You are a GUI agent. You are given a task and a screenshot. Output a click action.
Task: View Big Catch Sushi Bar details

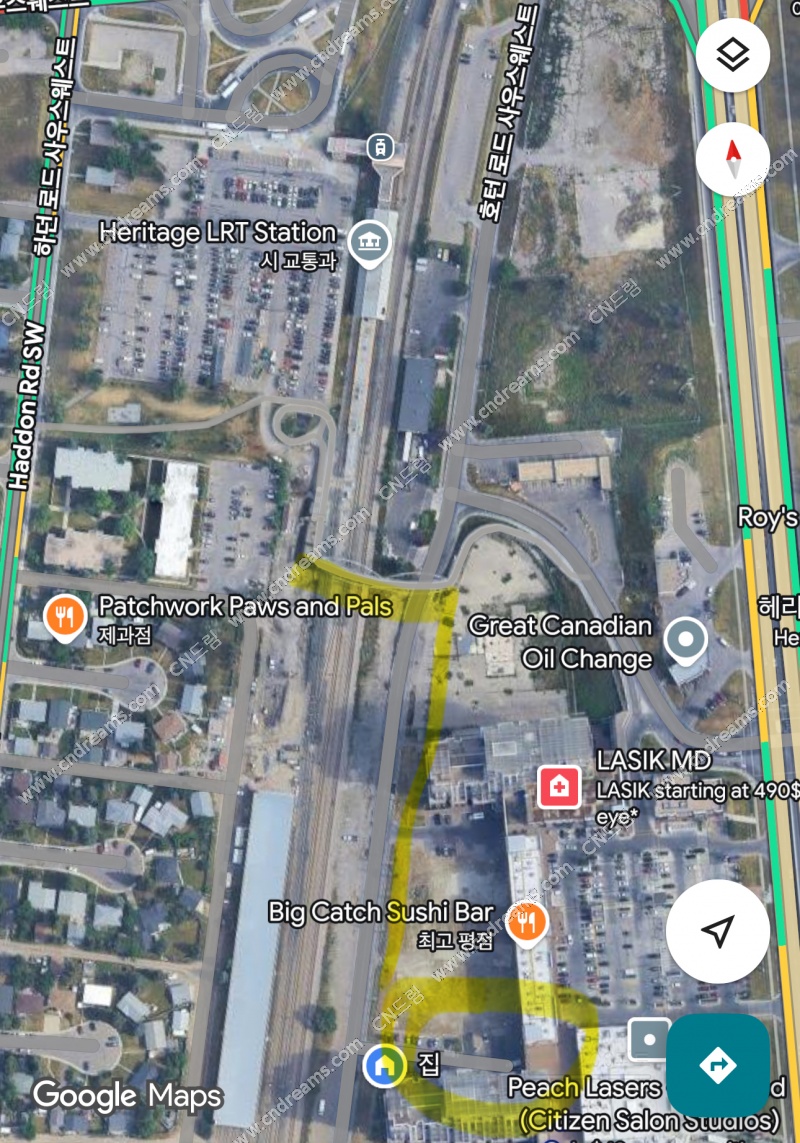point(526,922)
